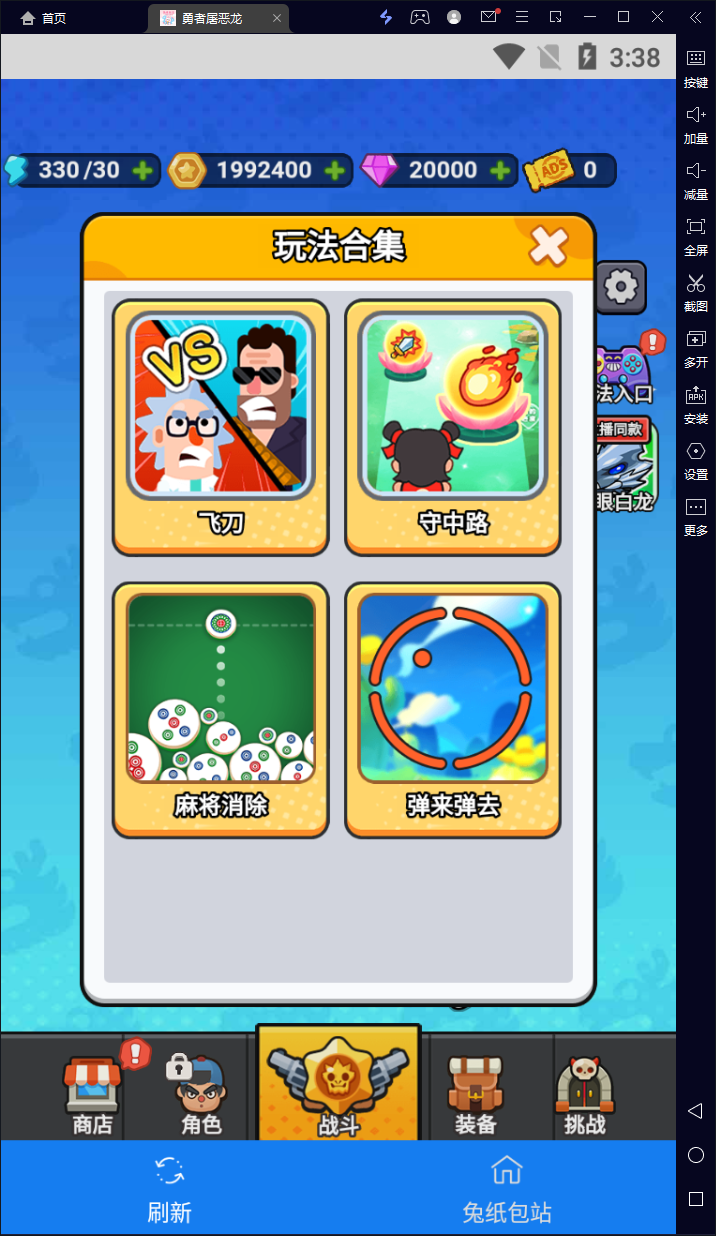
Task: Add more energy with plus button
Action: (x=143, y=171)
